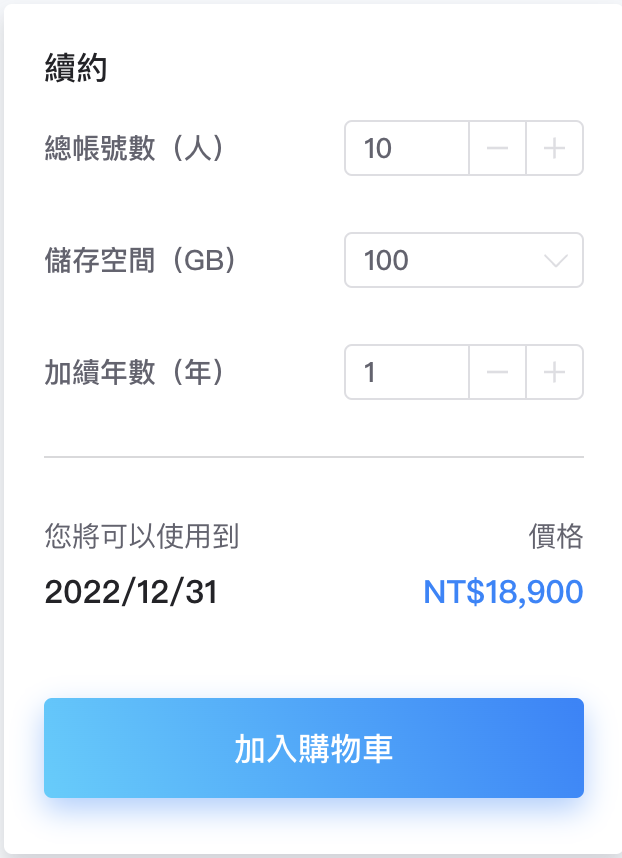Screen dimensions: 622x858
Task: Increase the 總帳號數 account count
Action: (x=554, y=149)
